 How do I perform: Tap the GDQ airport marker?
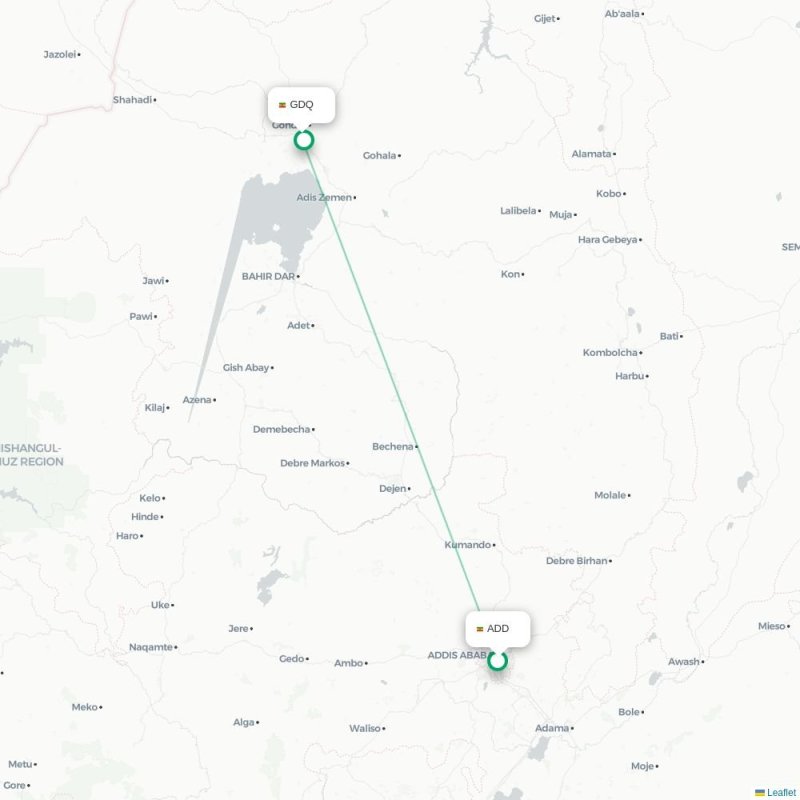[304, 140]
